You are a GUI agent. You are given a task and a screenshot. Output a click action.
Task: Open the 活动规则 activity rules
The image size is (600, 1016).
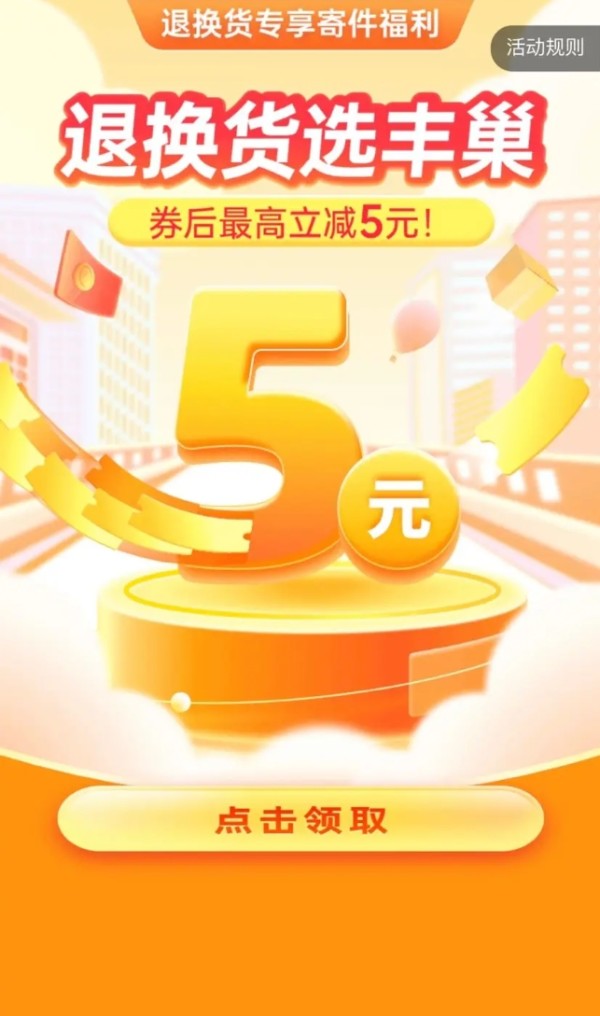click(546, 48)
